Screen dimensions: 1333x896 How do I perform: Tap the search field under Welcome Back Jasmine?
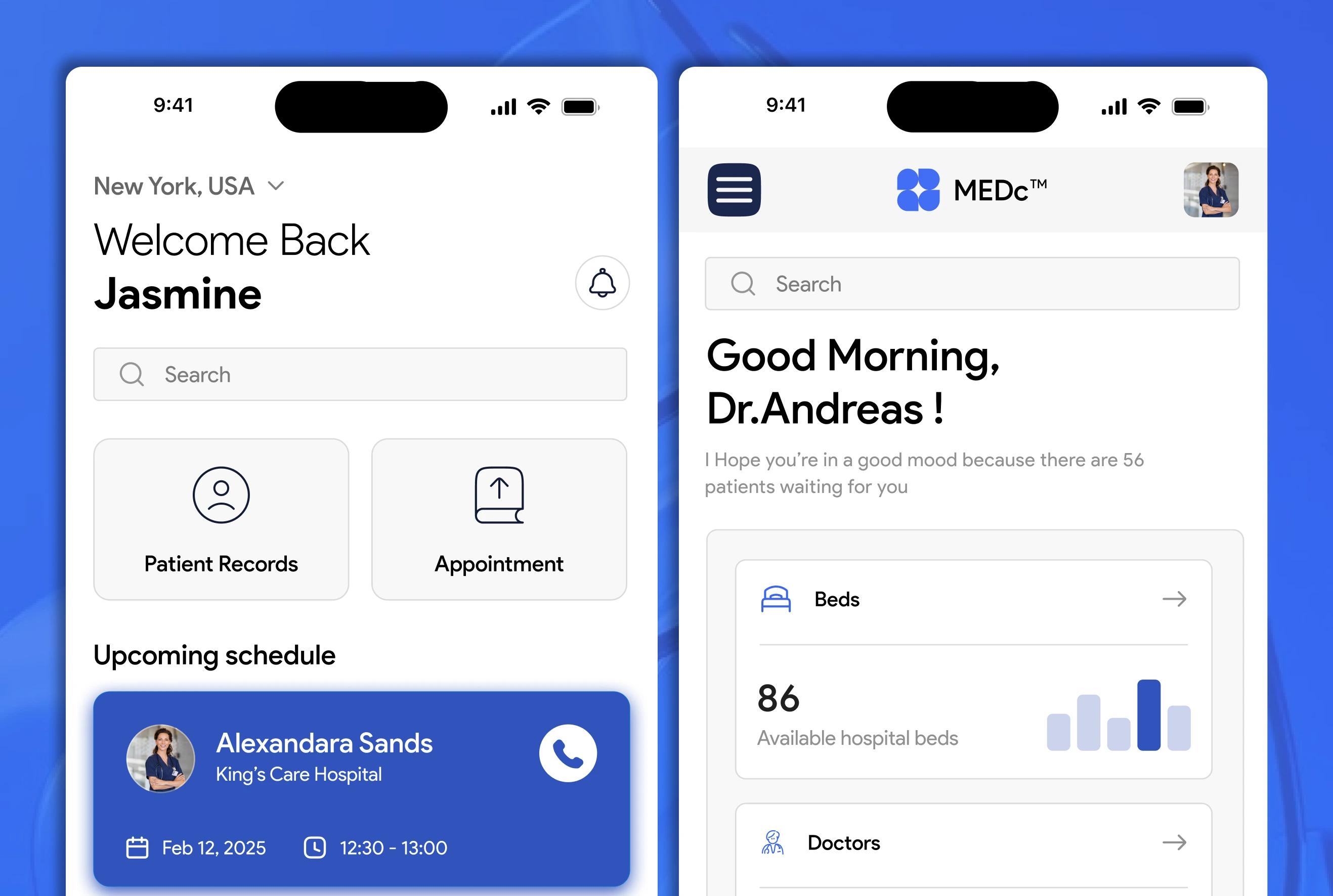[360, 374]
